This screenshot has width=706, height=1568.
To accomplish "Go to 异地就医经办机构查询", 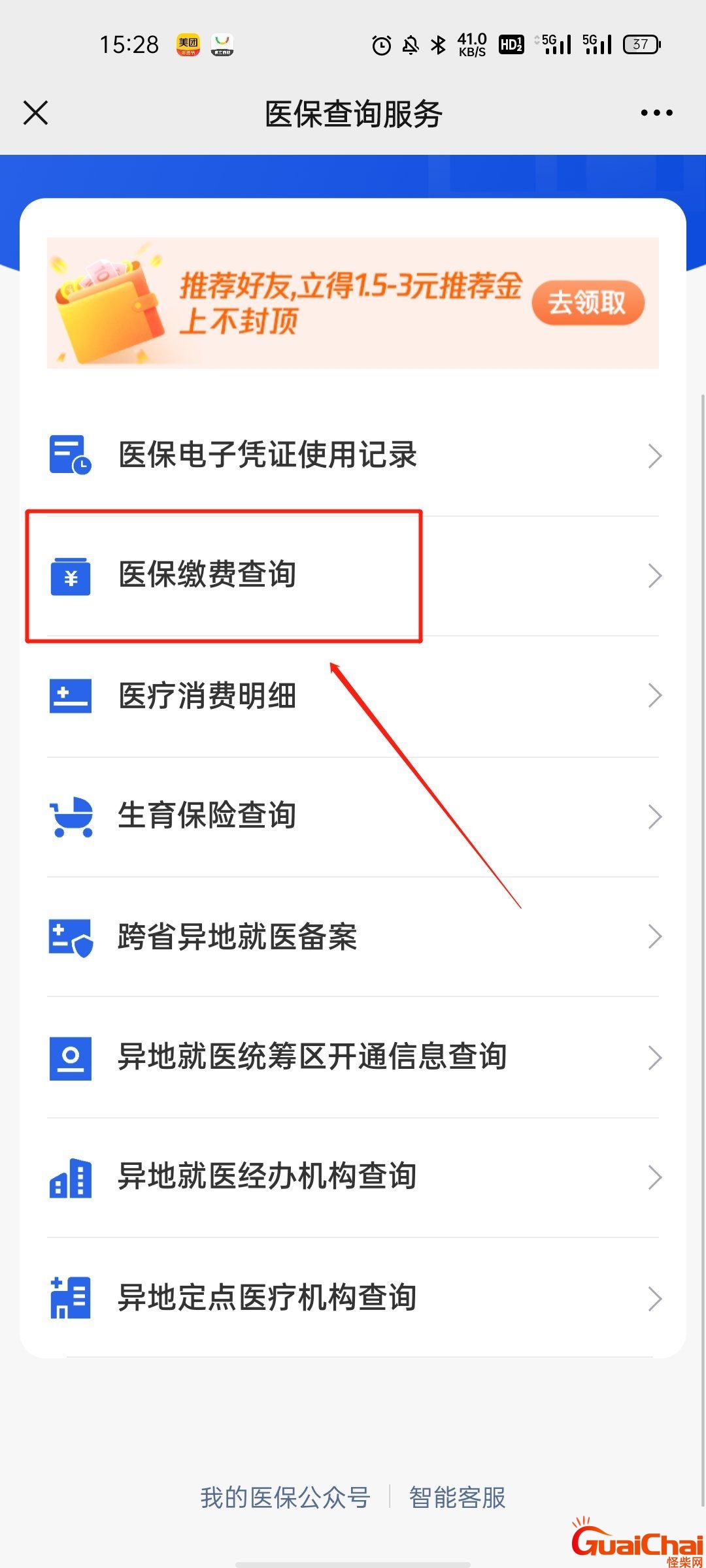I will tap(353, 1177).
